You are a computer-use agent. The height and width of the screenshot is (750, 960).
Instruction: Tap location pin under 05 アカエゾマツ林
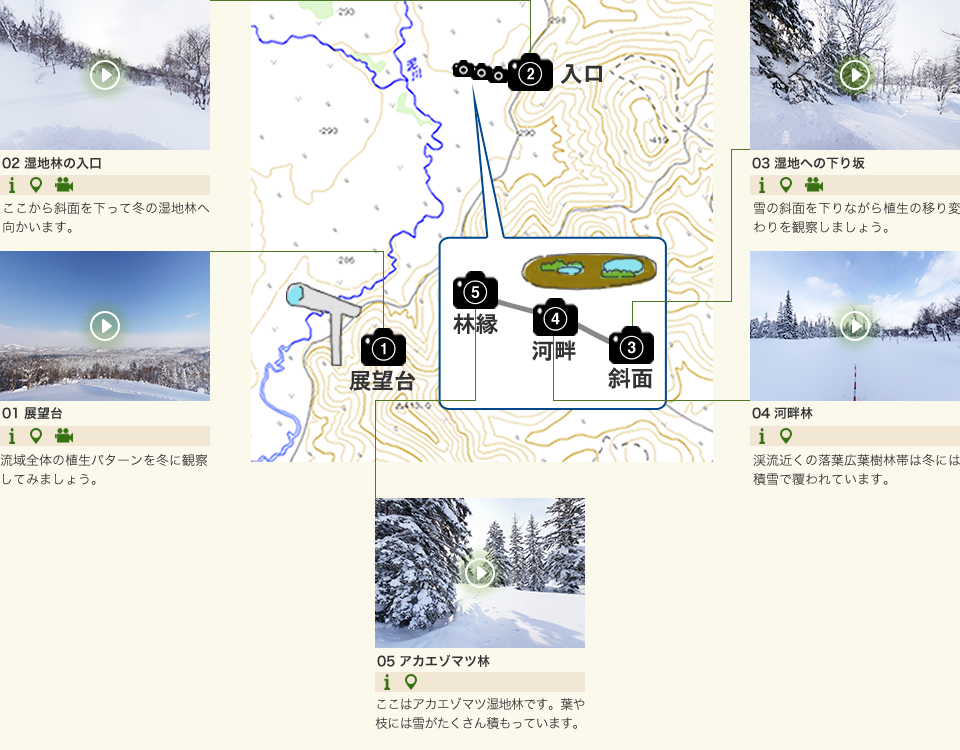(x=410, y=682)
